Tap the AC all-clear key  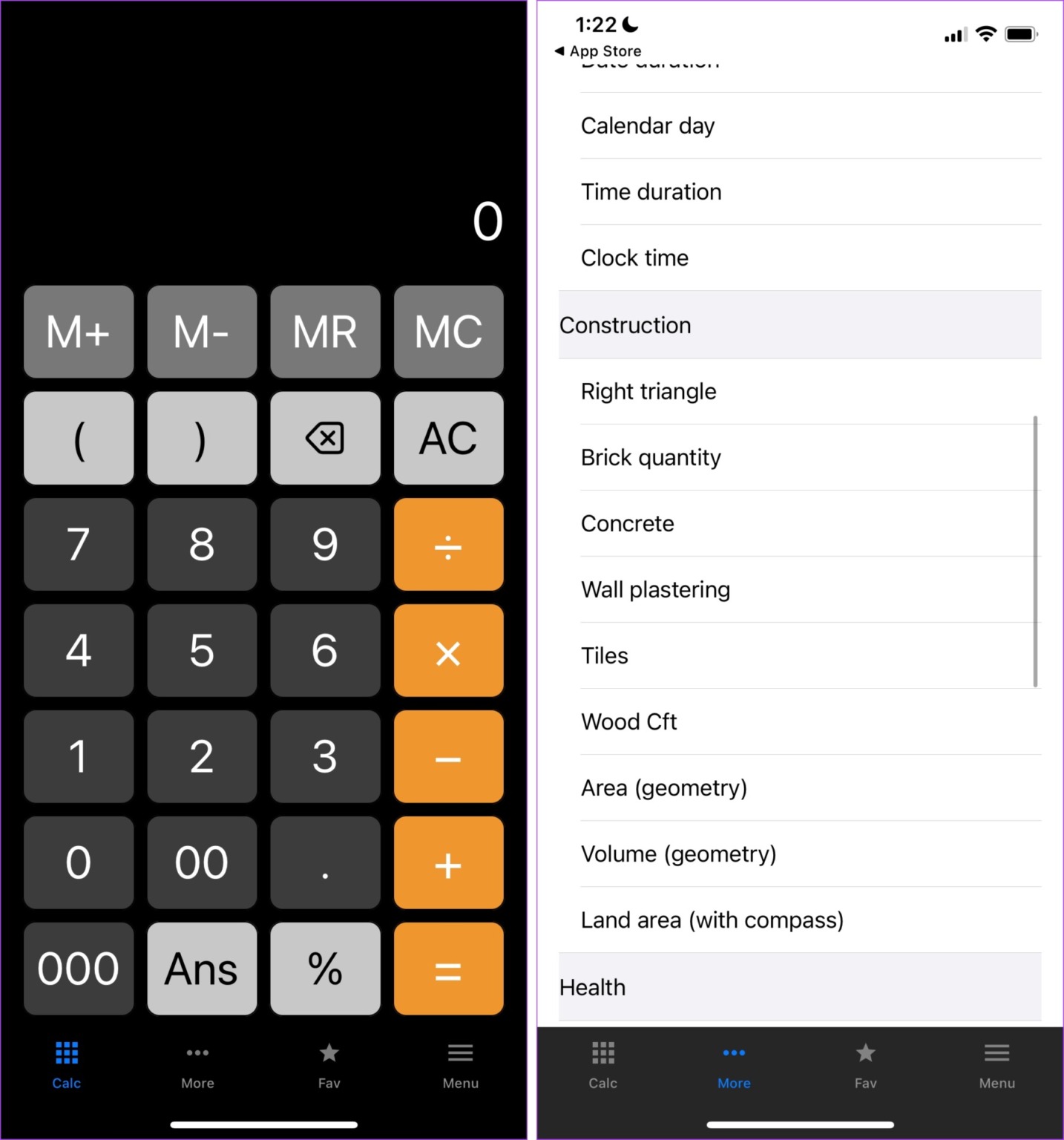[x=448, y=439]
